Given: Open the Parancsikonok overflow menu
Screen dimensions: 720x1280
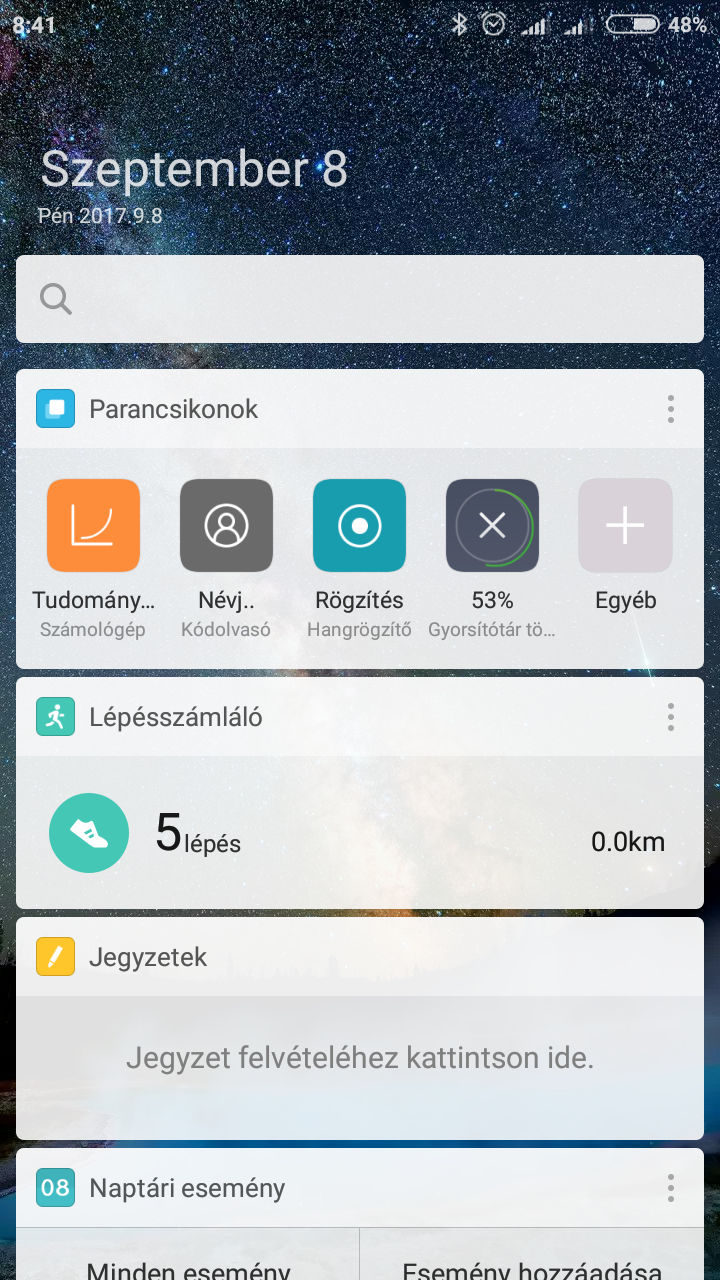Looking at the screenshot, I should coord(670,409).
